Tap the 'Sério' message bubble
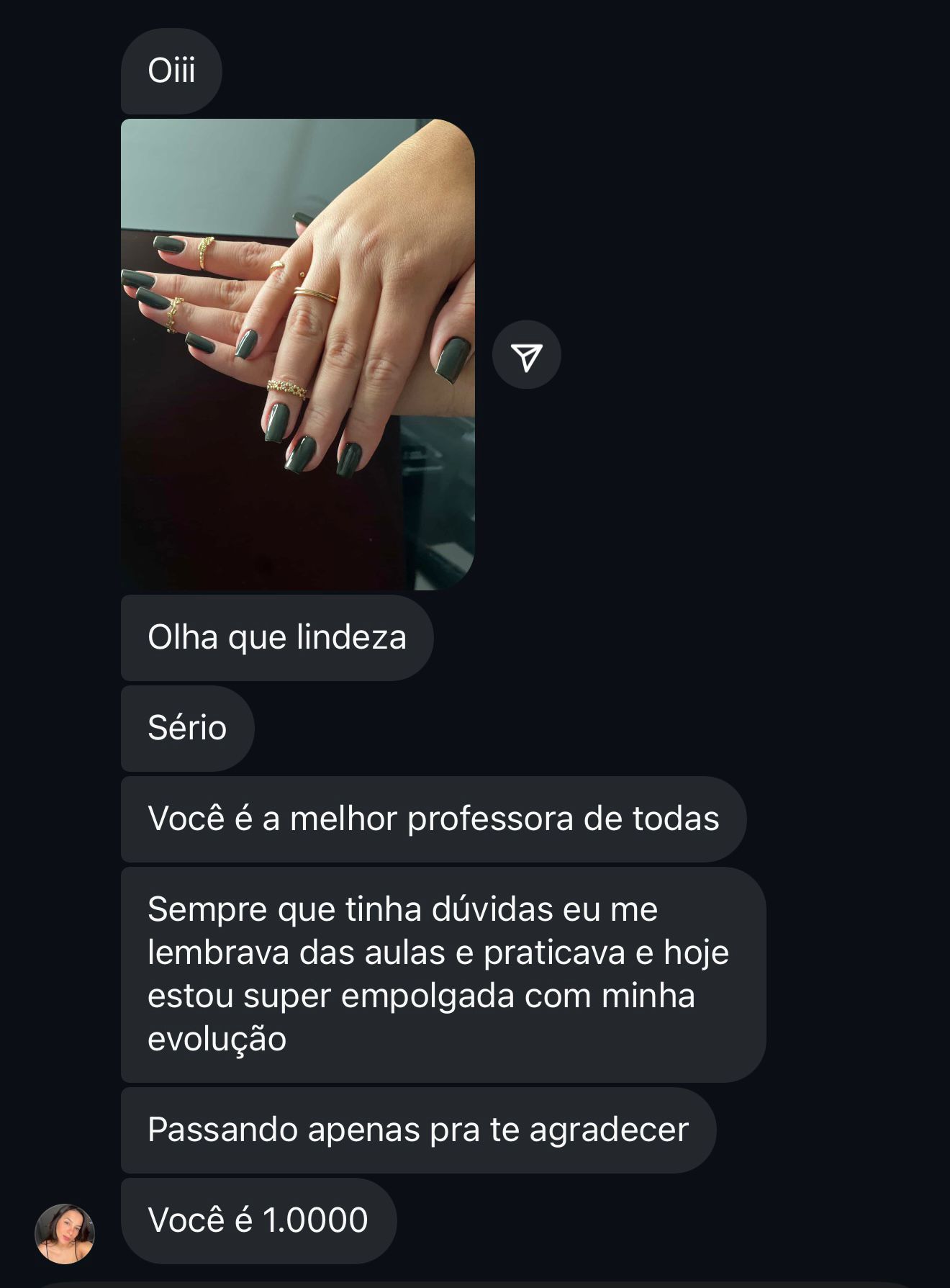 click(186, 729)
